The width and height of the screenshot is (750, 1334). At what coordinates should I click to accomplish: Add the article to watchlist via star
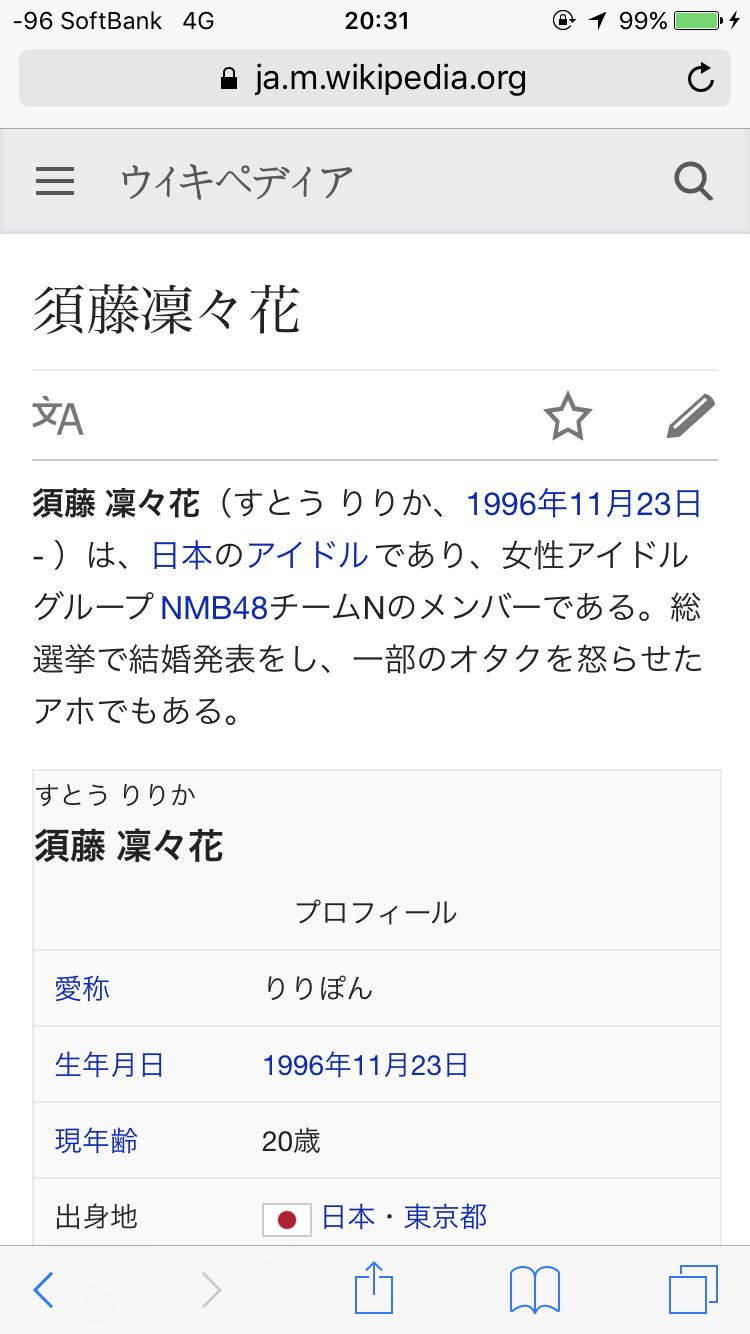click(x=568, y=416)
